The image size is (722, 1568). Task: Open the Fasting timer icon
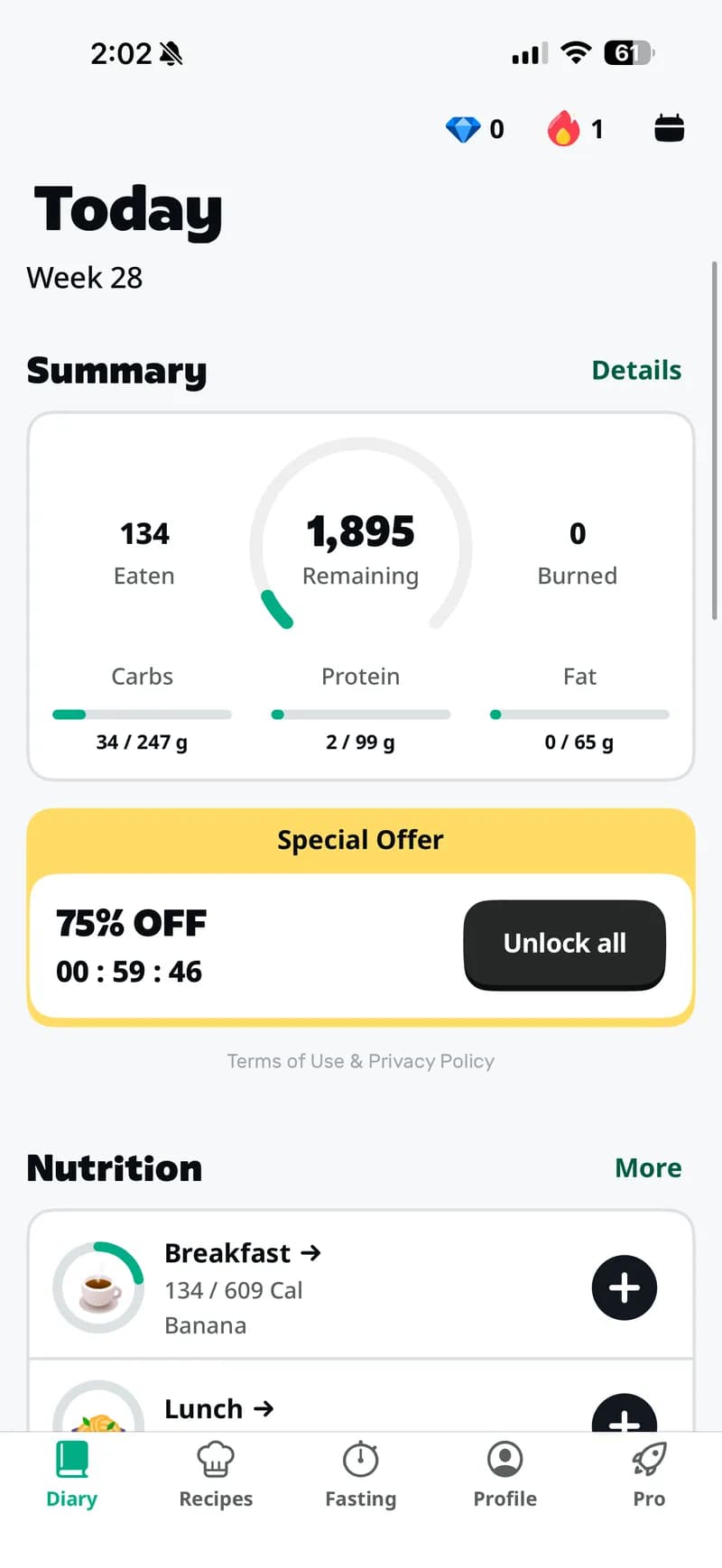coord(359,1458)
